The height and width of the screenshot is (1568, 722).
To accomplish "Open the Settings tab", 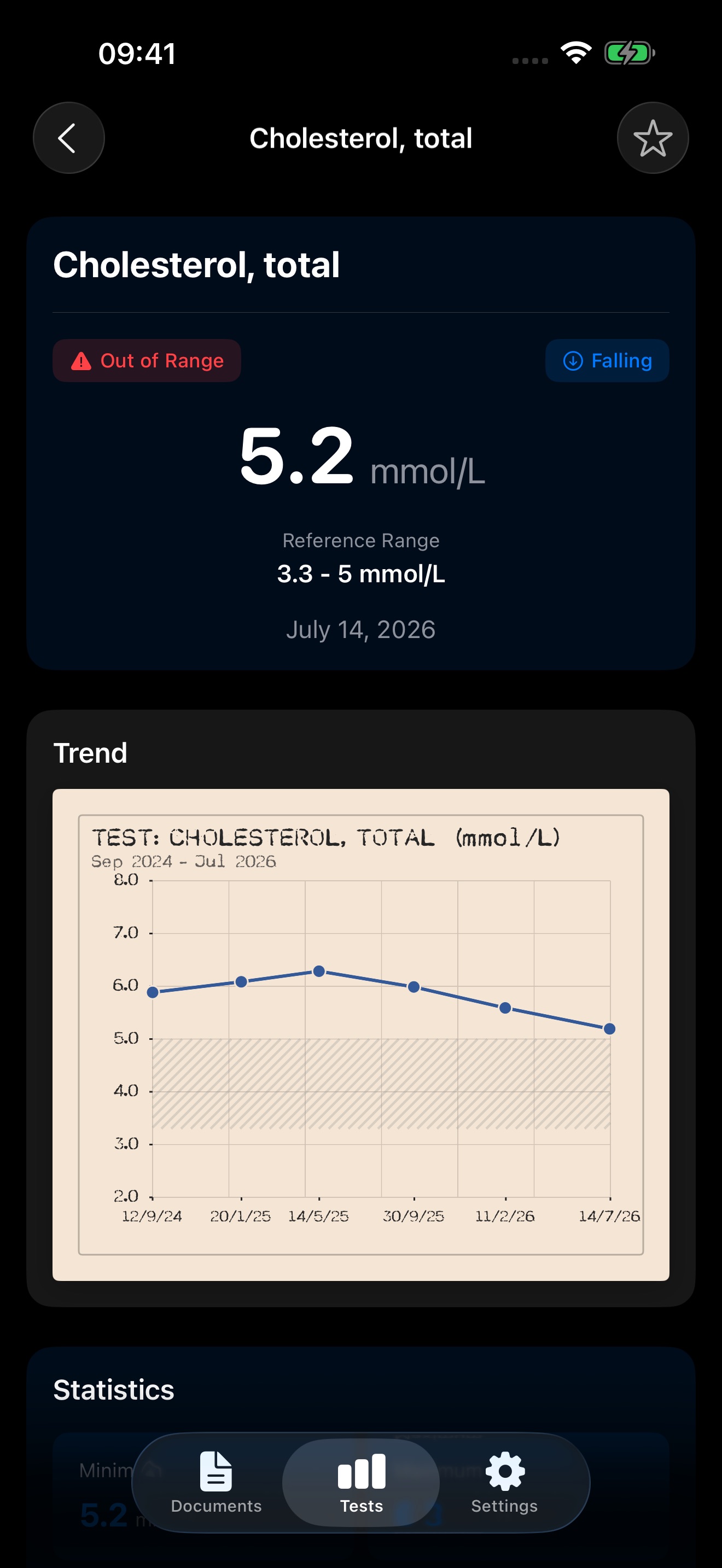I will (x=504, y=1483).
